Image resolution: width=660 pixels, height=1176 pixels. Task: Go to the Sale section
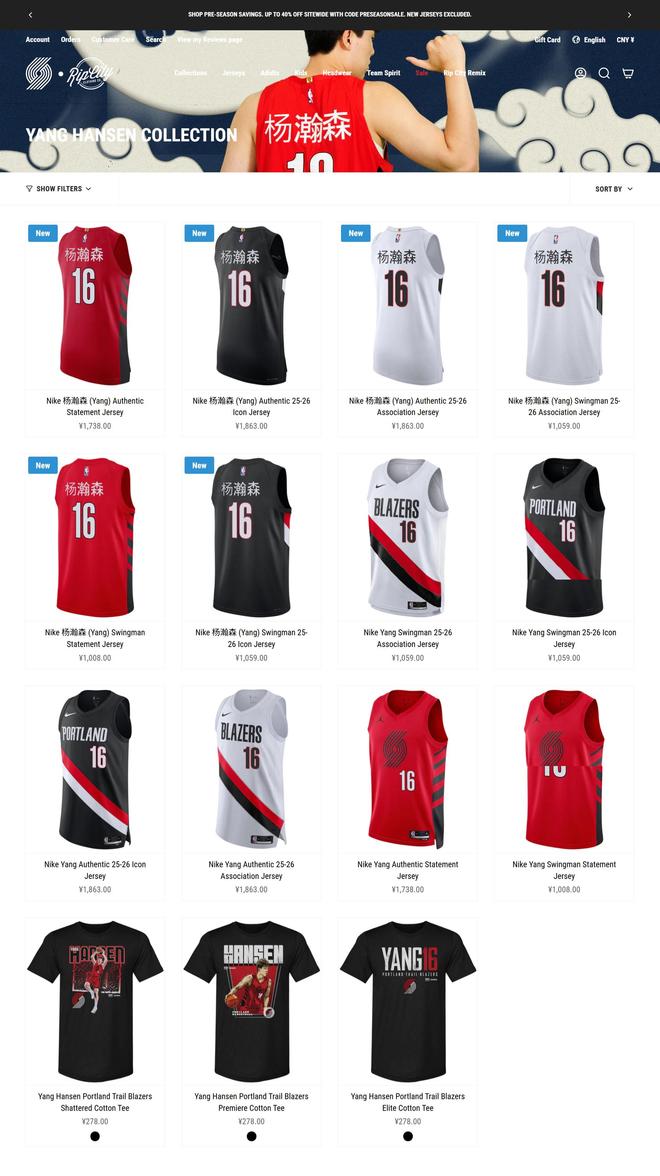(x=421, y=73)
